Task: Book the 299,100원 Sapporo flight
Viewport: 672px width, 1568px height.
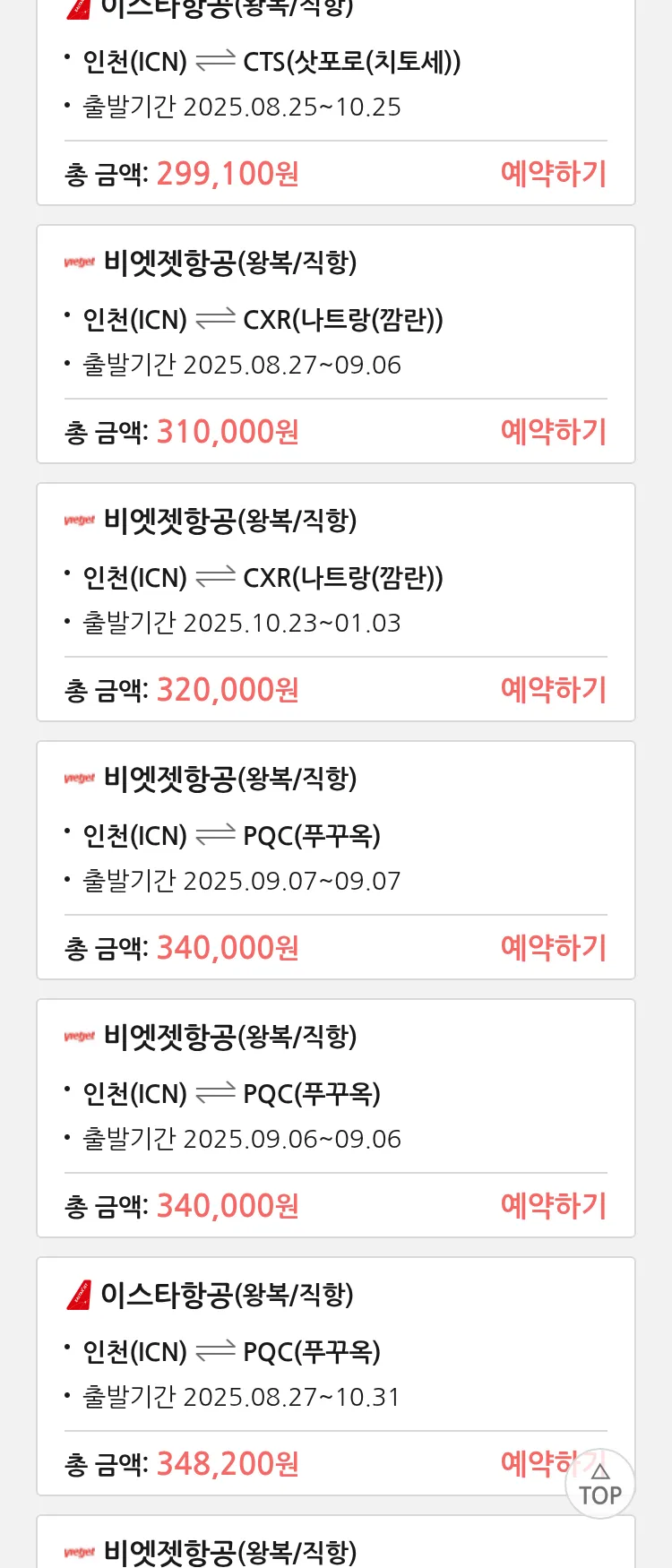Action: tap(553, 174)
